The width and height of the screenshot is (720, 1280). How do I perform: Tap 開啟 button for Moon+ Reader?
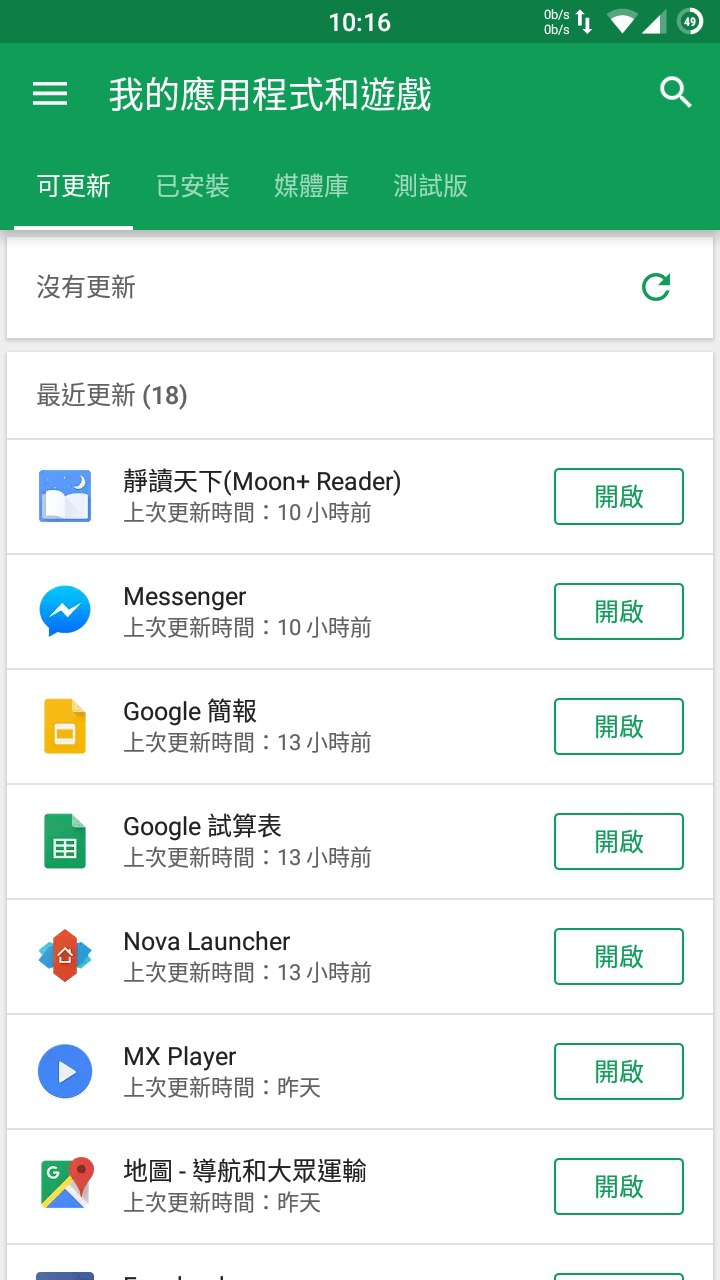[618, 497]
